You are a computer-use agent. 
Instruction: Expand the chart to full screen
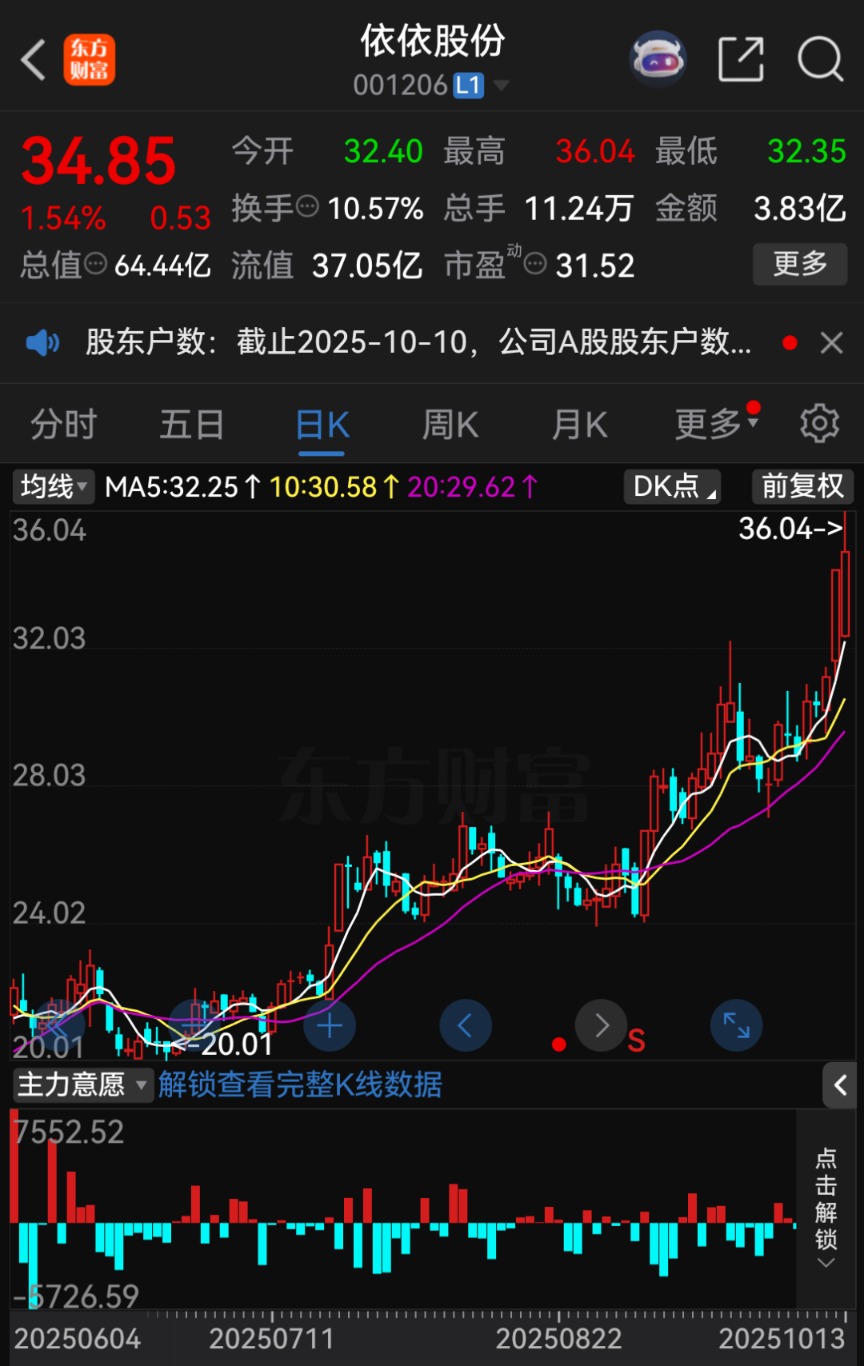(736, 1026)
